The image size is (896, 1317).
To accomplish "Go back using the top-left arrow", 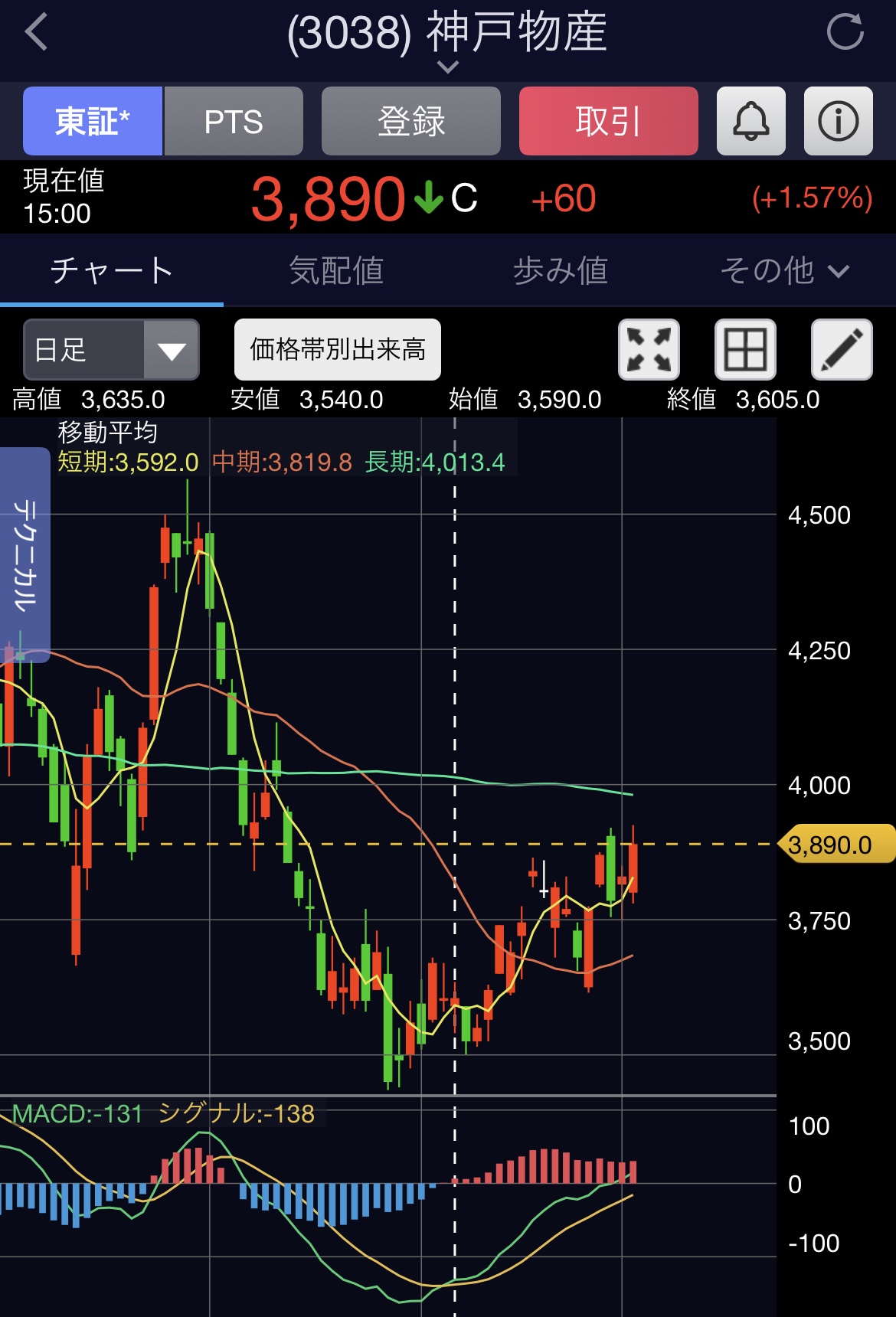I will coord(36,32).
